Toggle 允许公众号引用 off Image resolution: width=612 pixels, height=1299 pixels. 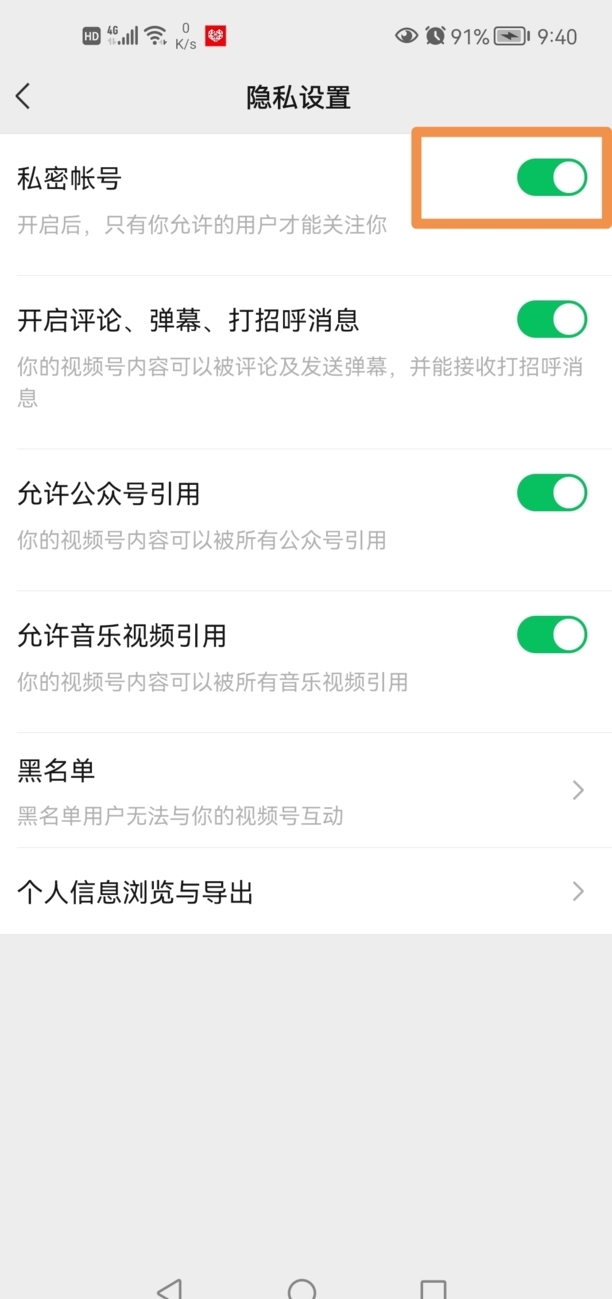[551, 493]
